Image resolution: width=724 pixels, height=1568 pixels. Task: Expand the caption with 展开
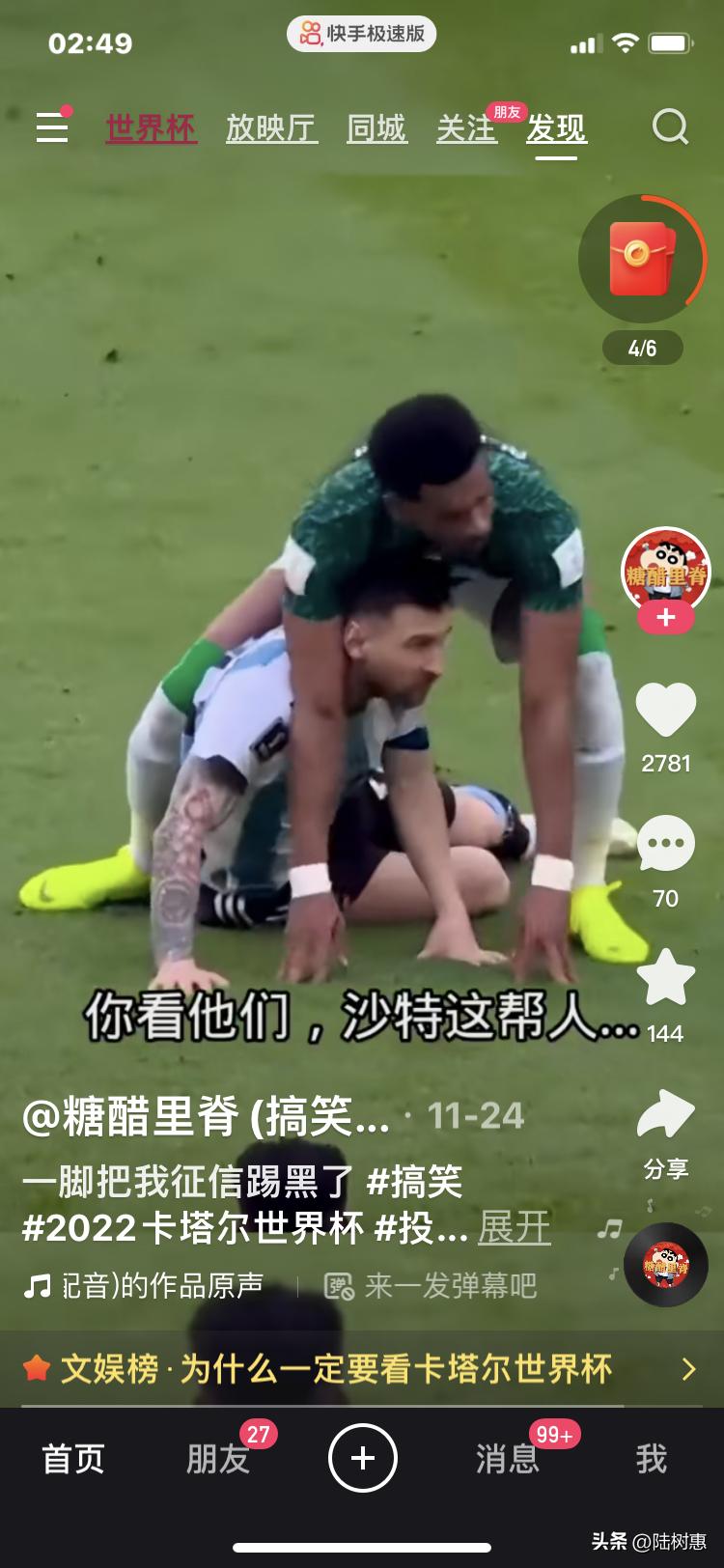tap(515, 1227)
